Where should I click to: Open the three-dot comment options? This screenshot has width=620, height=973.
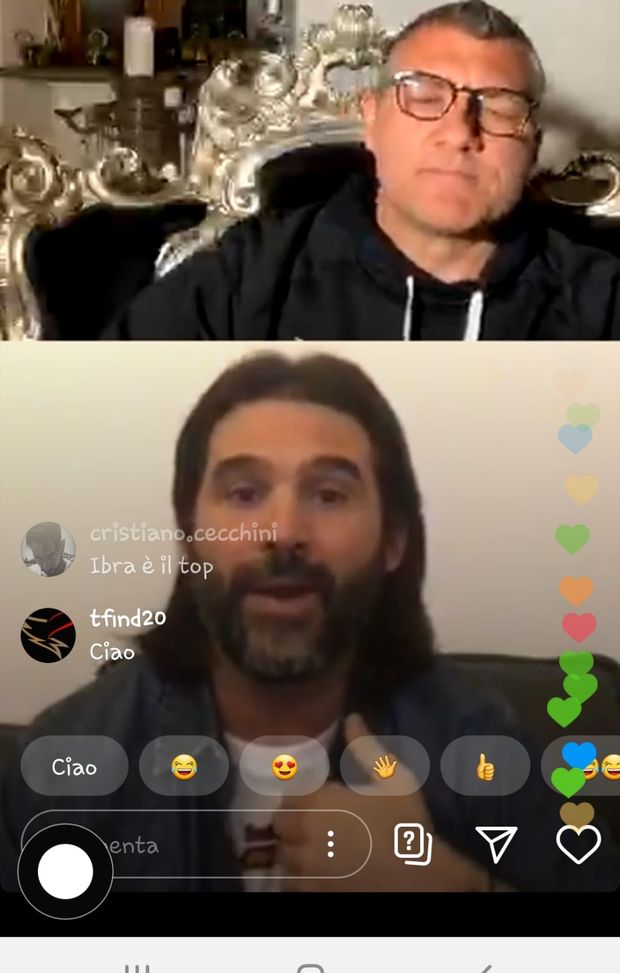pyautogui.click(x=330, y=845)
